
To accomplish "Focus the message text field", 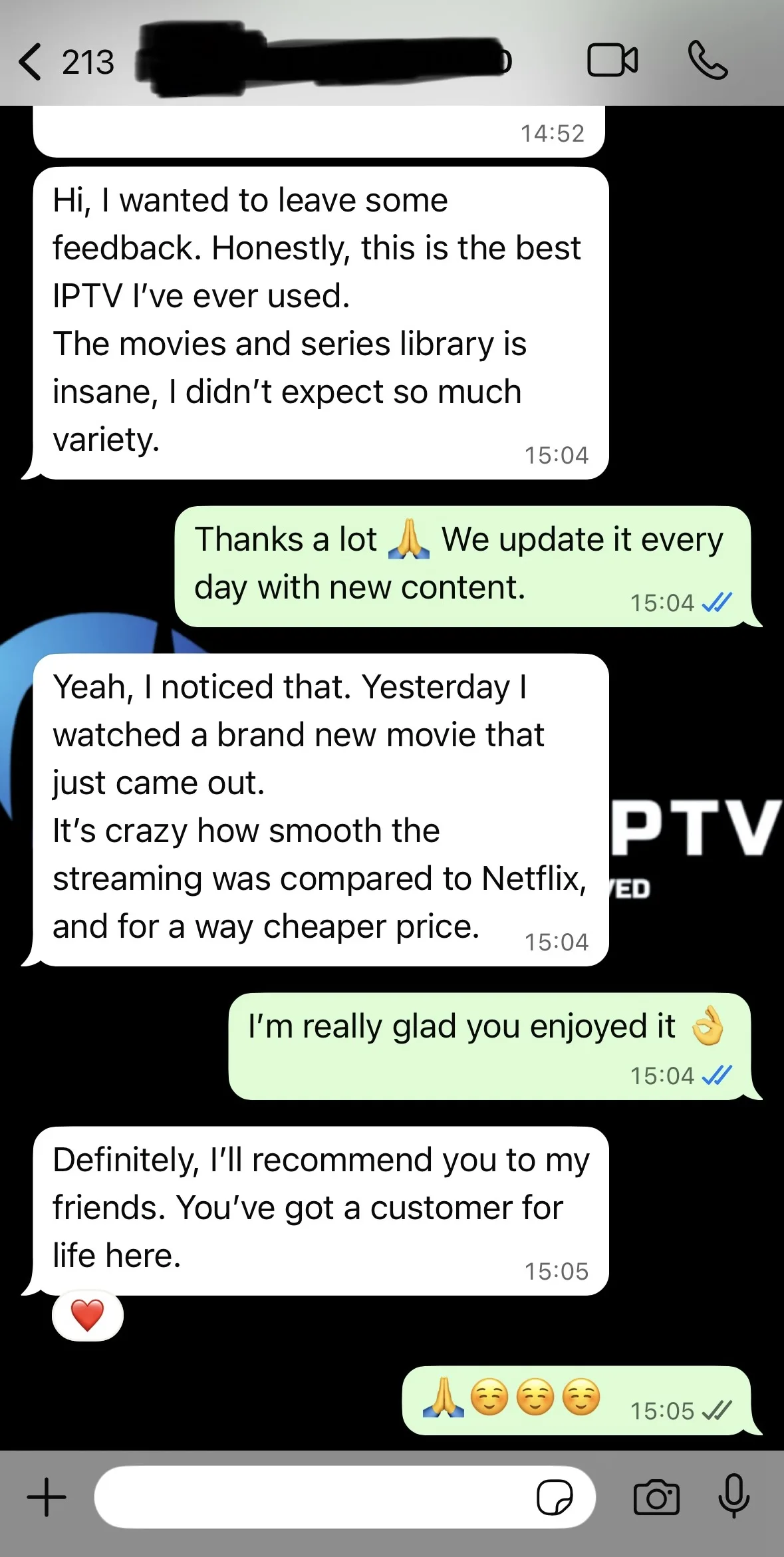I will pyautogui.click(x=313, y=1498).
